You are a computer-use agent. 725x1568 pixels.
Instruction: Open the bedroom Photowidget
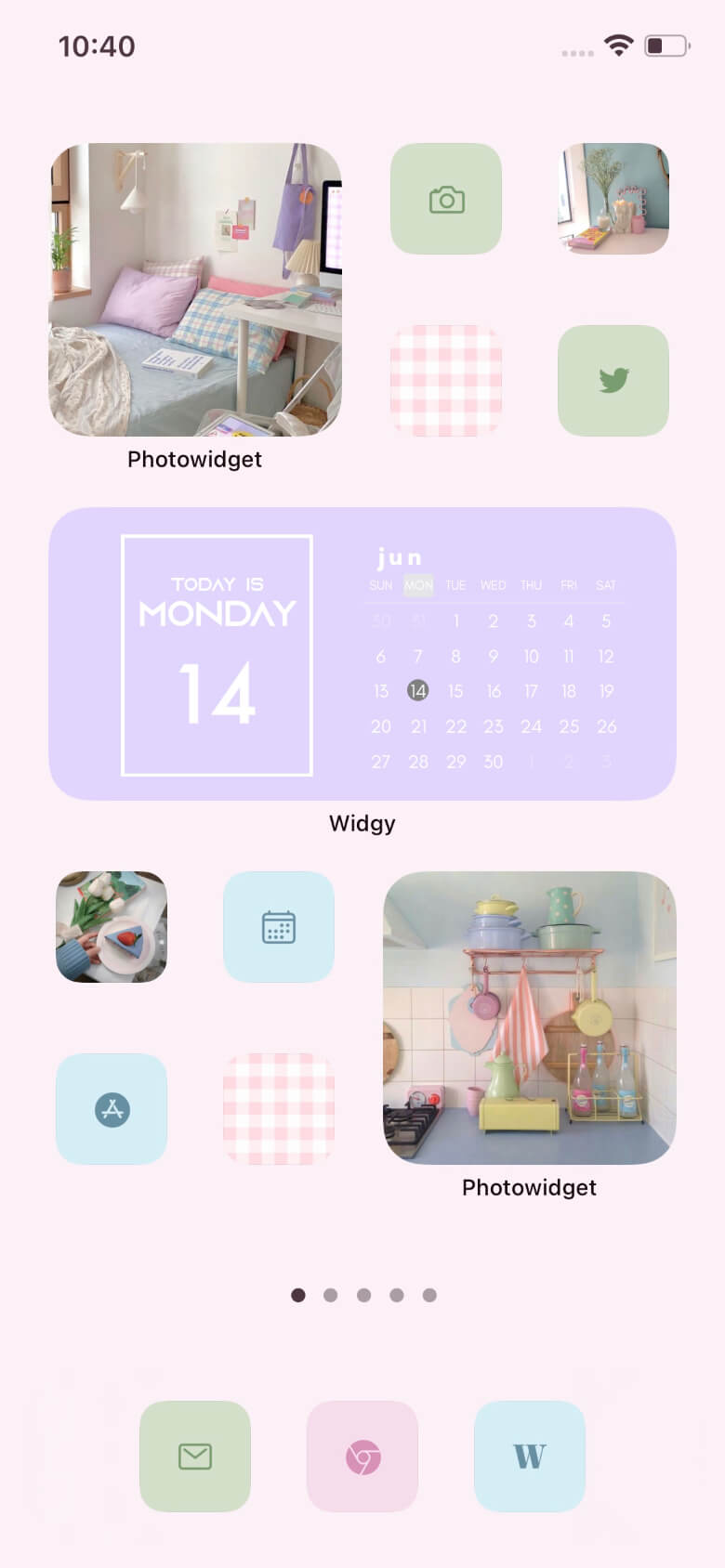(x=195, y=290)
